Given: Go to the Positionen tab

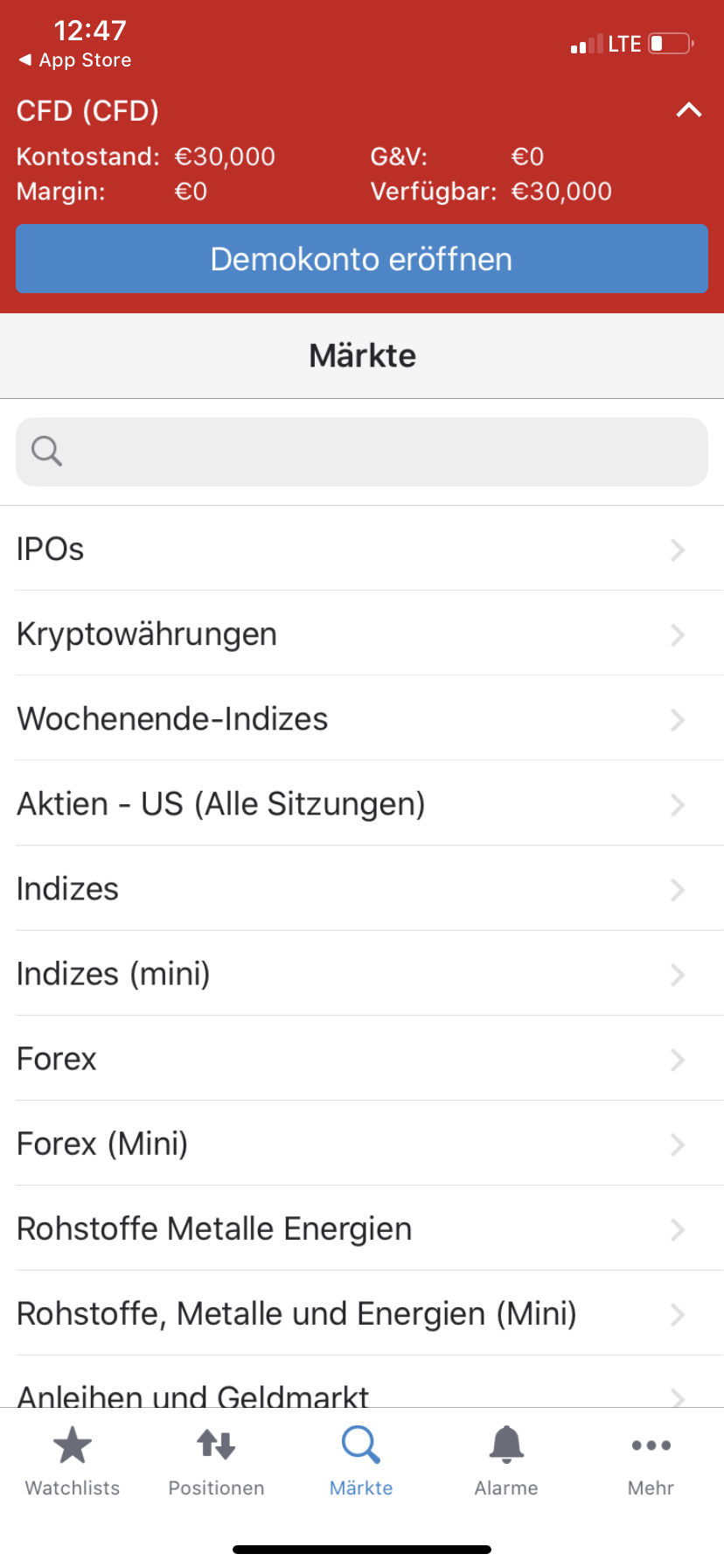Looking at the screenshot, I should [216, 1461].
